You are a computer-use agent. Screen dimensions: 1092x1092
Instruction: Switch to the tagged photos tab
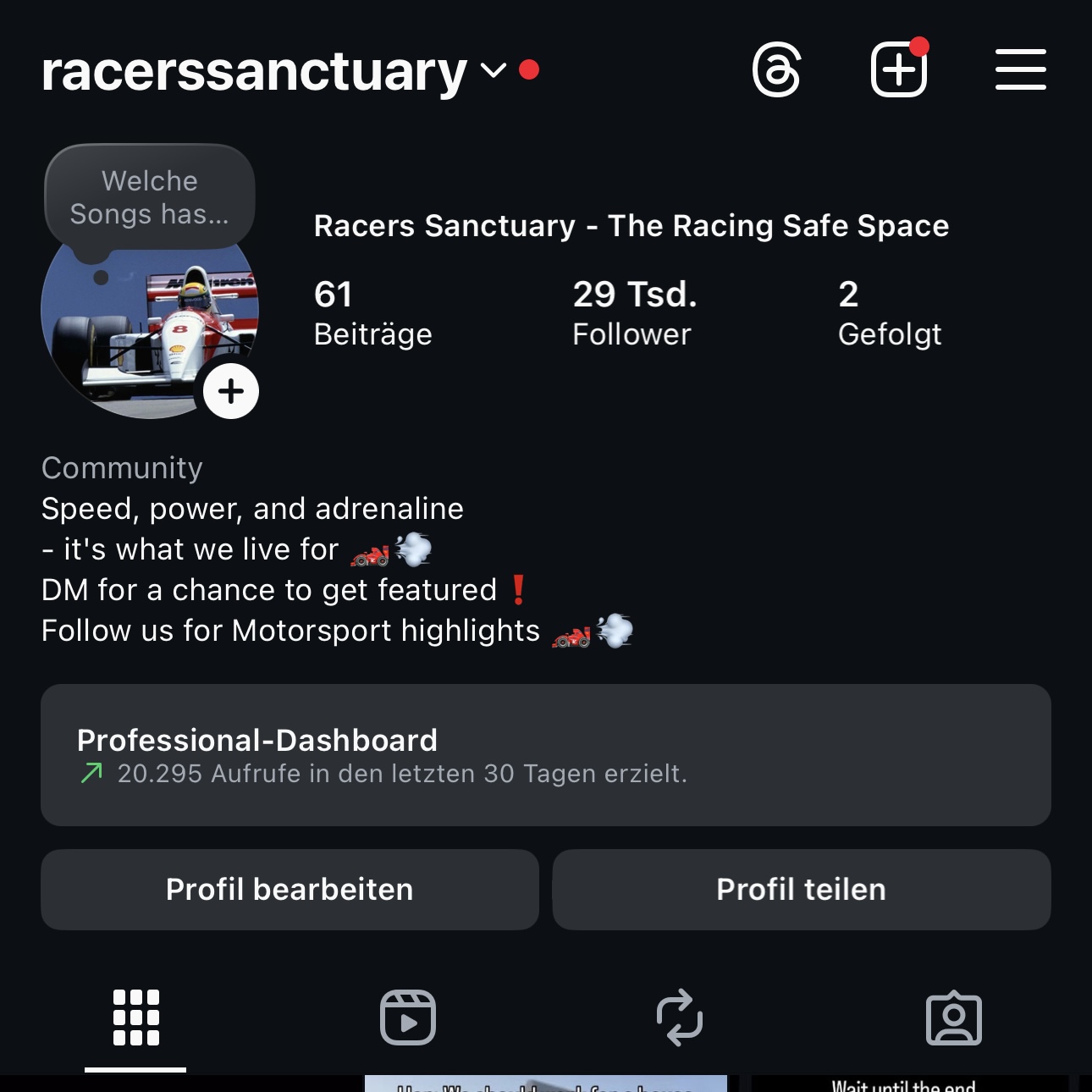pyautogui.click(x=954, y=1018)
